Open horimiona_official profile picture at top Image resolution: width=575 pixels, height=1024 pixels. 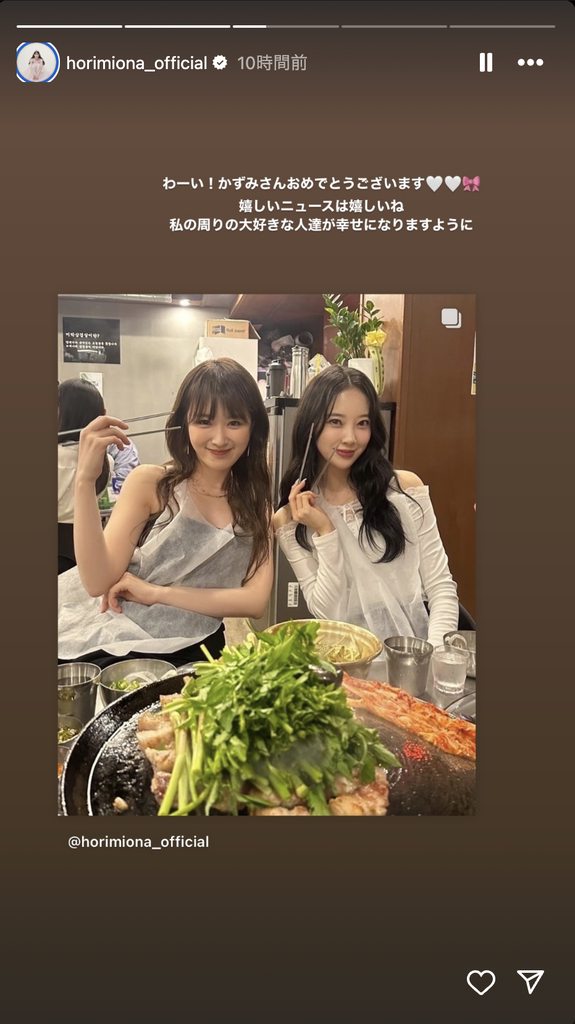pos(37,63)
